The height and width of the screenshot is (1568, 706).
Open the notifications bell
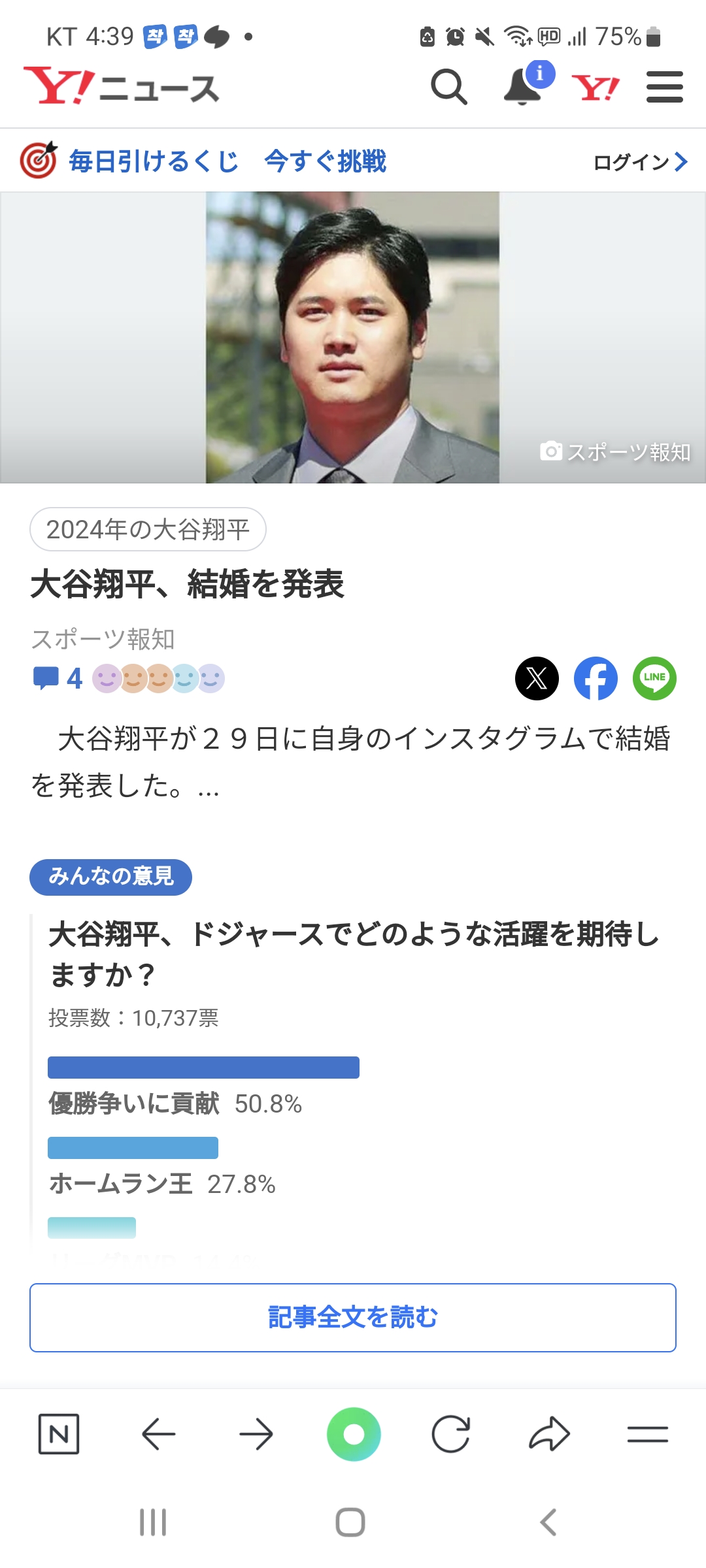pos(522,86)
